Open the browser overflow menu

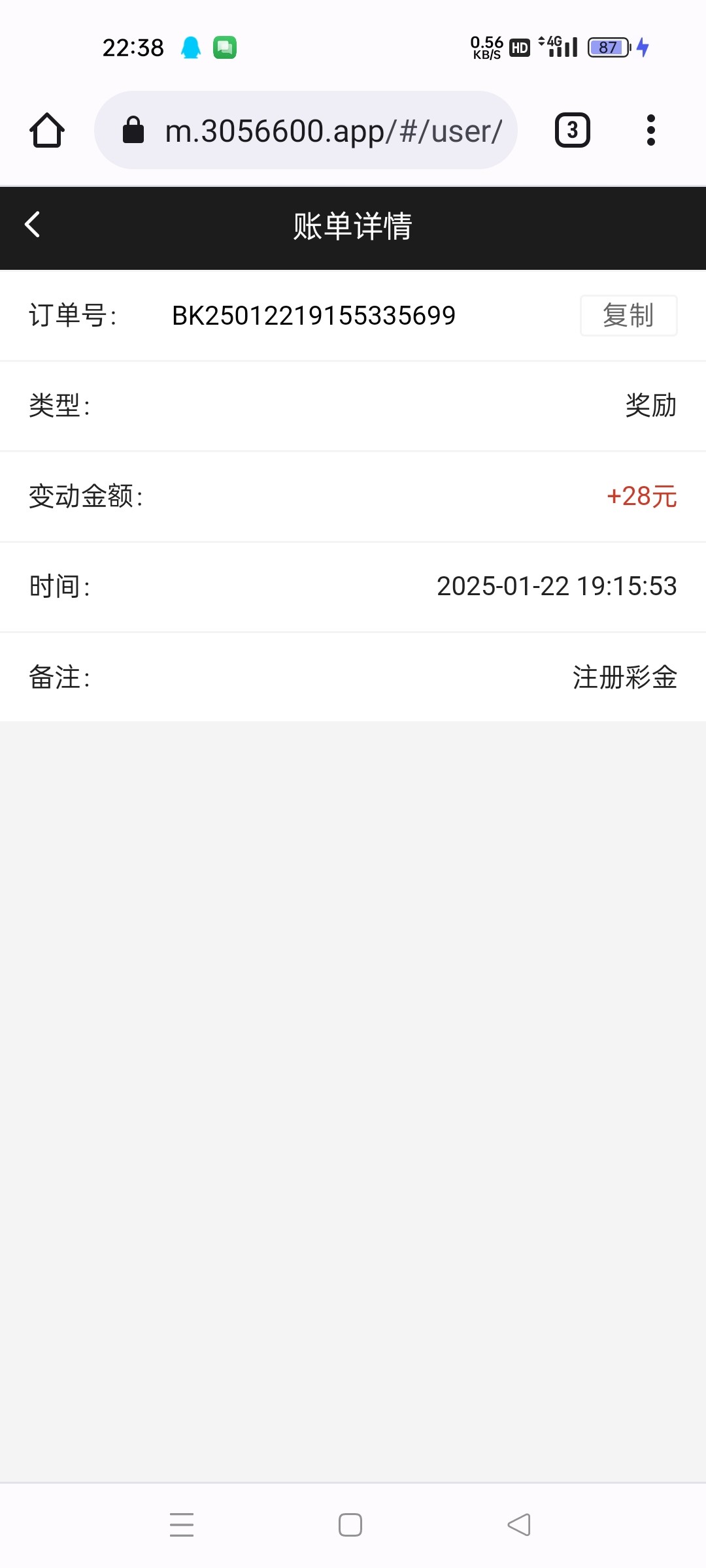coord(650,130)
